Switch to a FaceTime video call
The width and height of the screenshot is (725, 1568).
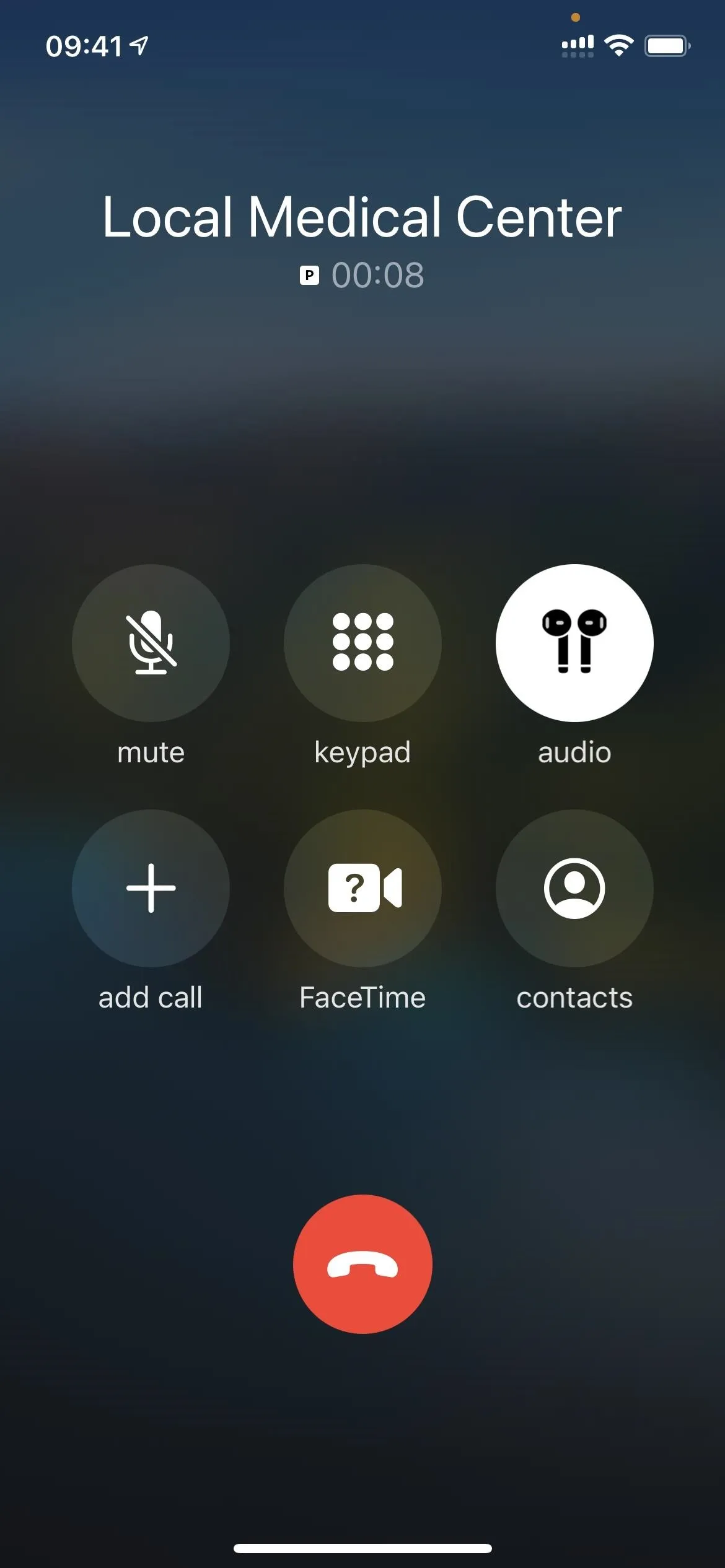[362, 888]
